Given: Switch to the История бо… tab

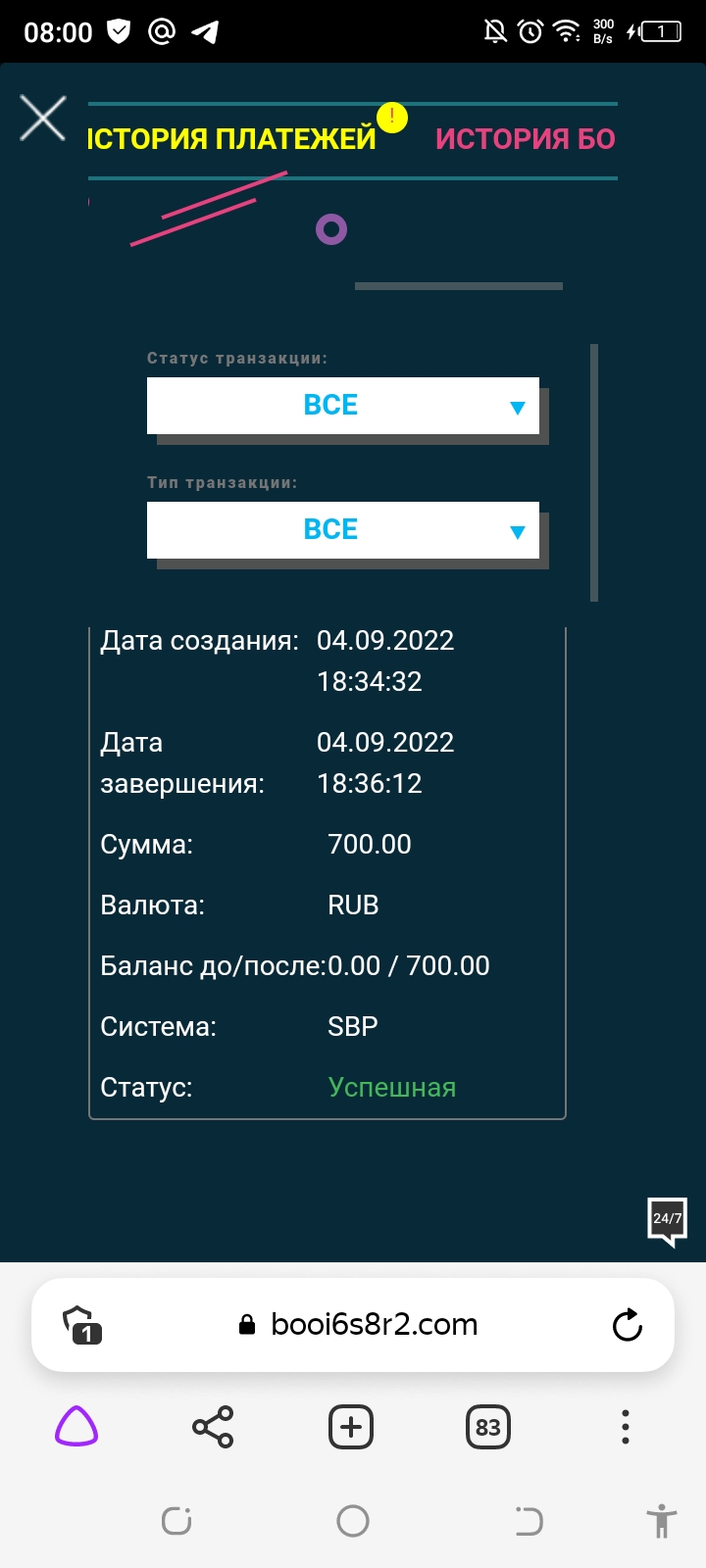Looking at the screenshot, I should click(x=526, y=139).
